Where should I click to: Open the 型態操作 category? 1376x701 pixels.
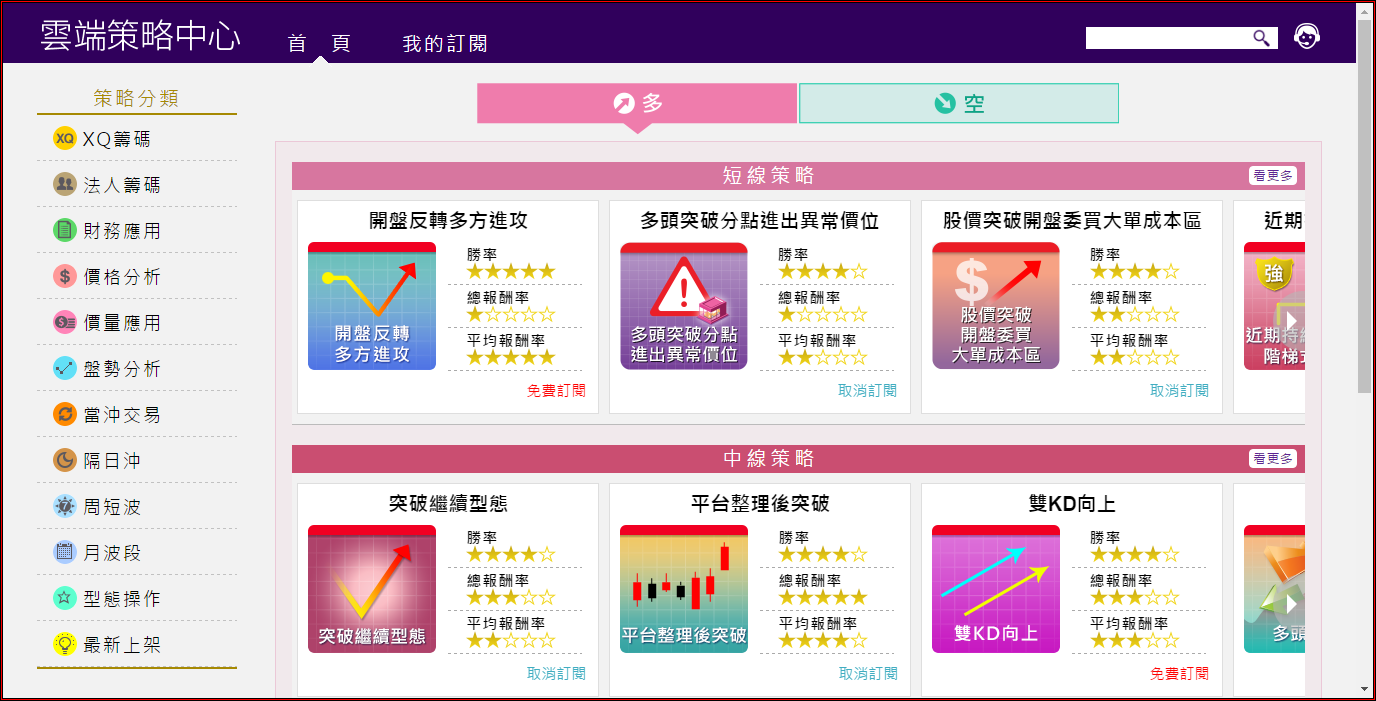121,599
